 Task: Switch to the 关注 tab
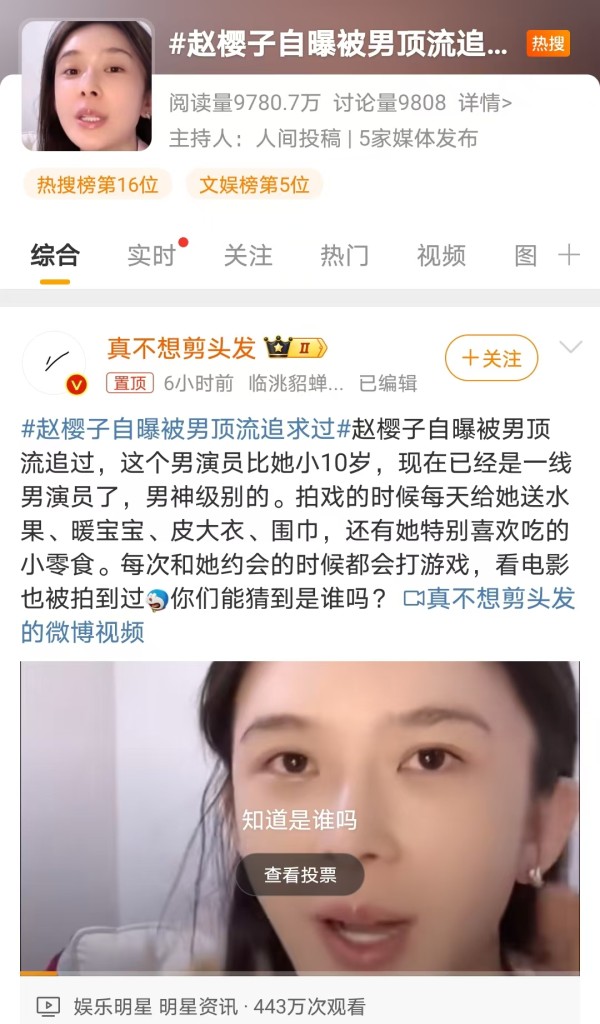pyautogui.click(x=248, y=255)
